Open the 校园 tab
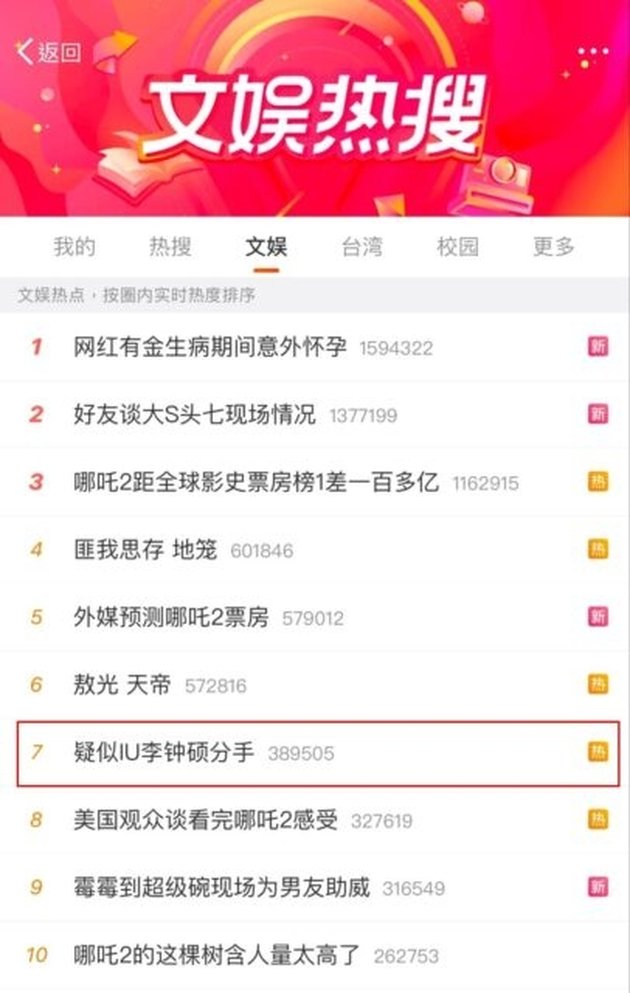This screenshot has width=630, height=993. (458, 247)
